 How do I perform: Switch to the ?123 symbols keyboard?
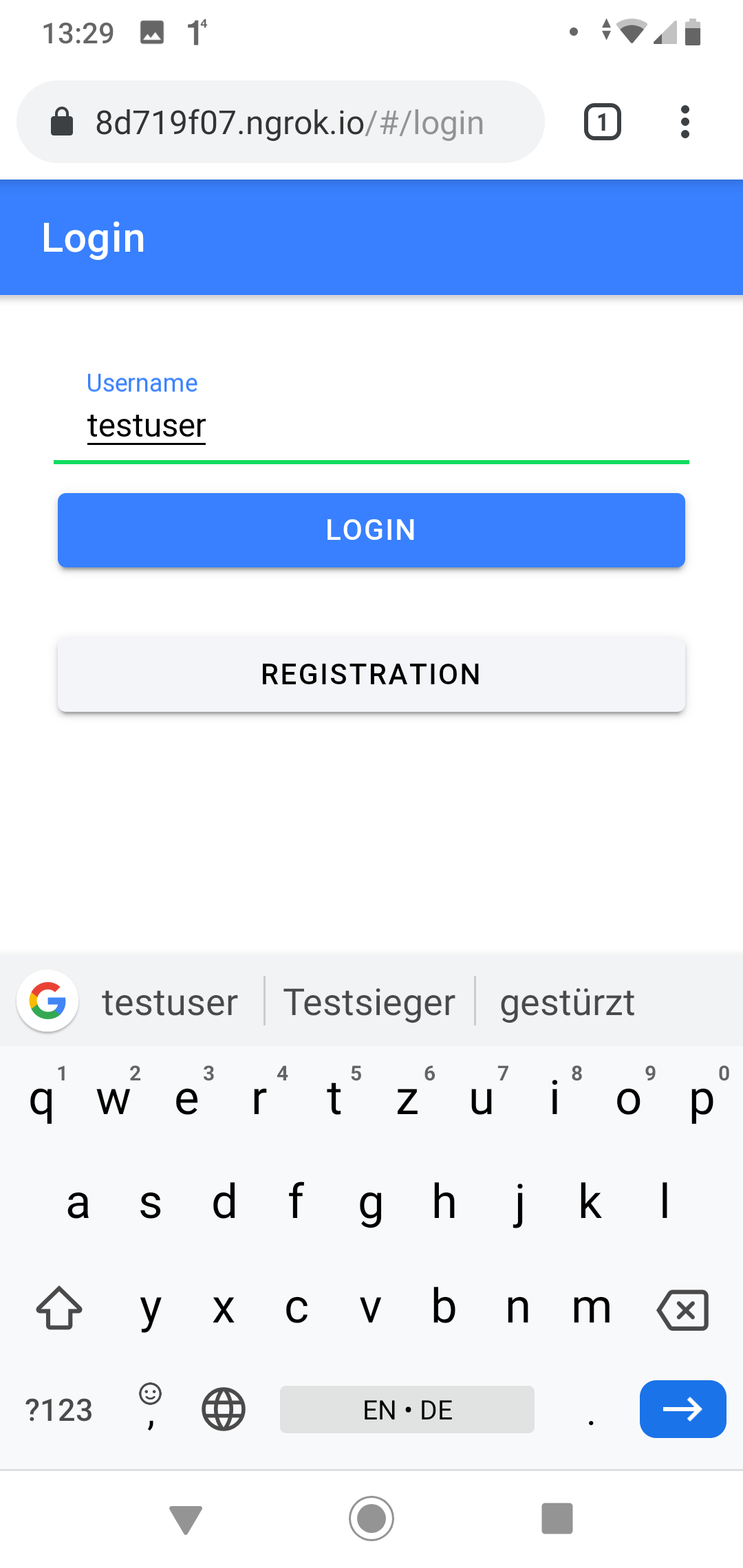[58, 1410]
